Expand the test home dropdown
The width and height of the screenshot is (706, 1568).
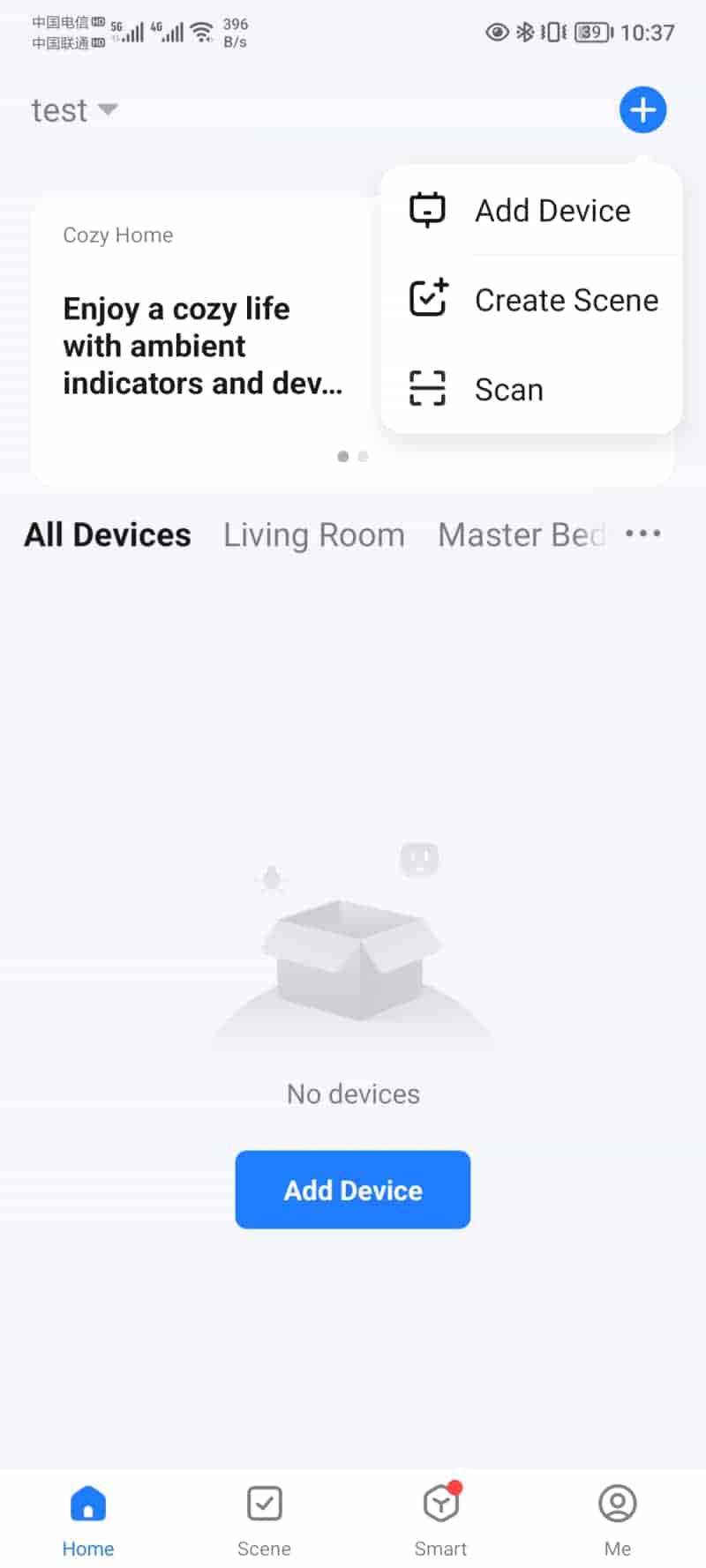pyautogui.click(x=74, y=110)
